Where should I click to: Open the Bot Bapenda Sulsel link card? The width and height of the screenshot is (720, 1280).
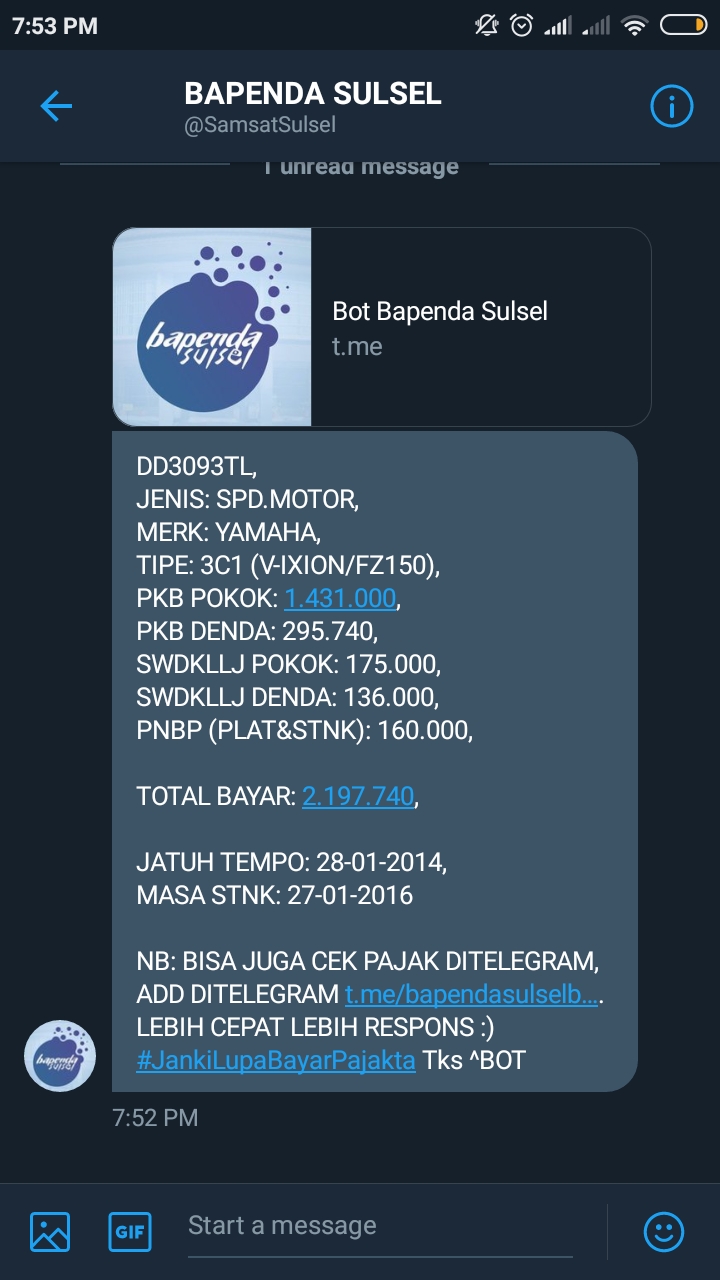click(382, 327)
